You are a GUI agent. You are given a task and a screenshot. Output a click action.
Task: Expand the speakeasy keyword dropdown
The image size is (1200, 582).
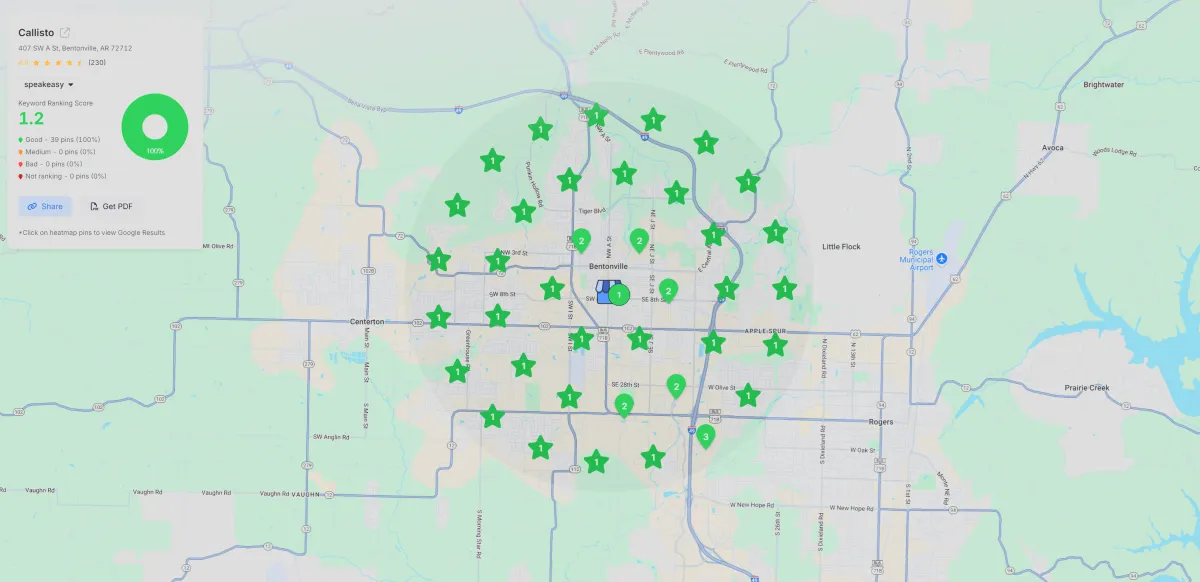[x=50, y=85]
